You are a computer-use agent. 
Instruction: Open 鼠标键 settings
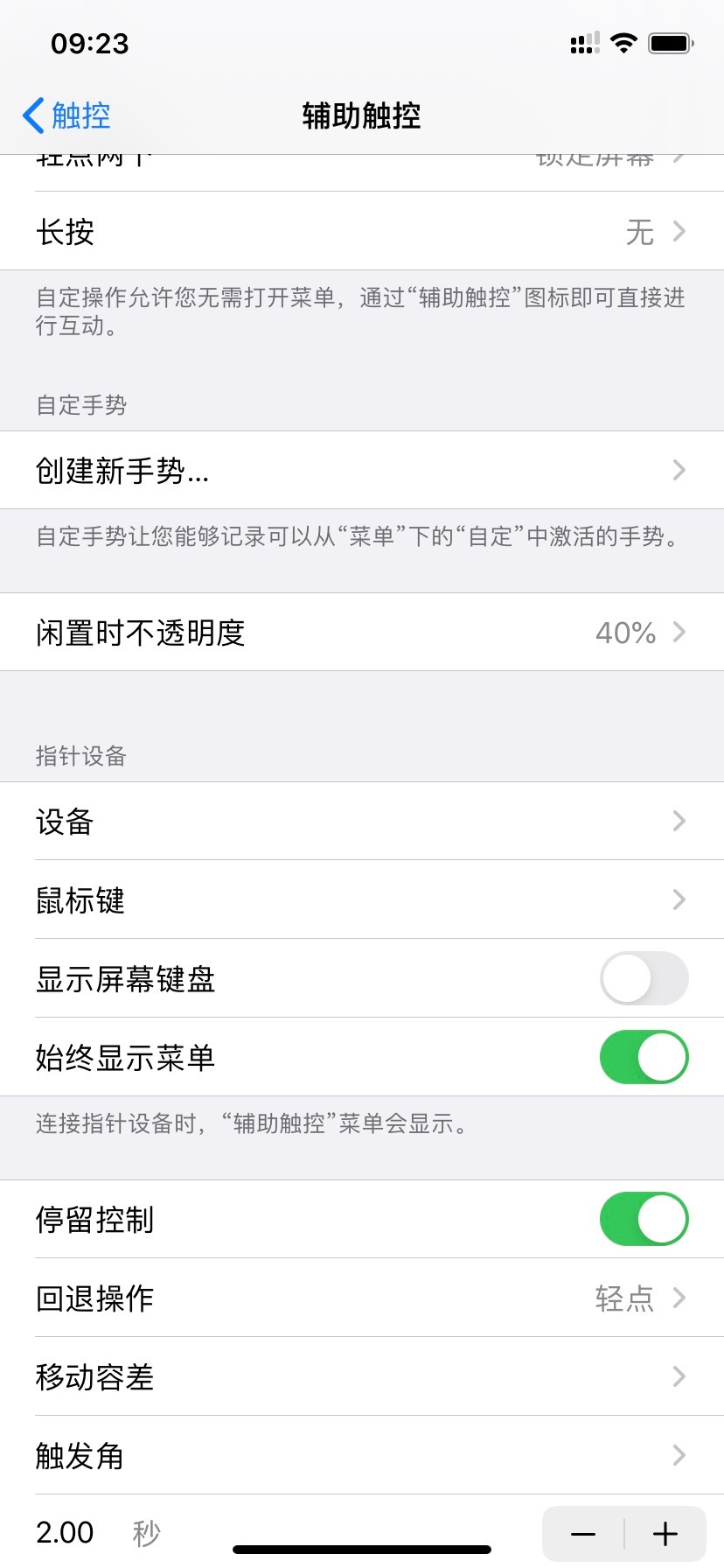[362, 900]
